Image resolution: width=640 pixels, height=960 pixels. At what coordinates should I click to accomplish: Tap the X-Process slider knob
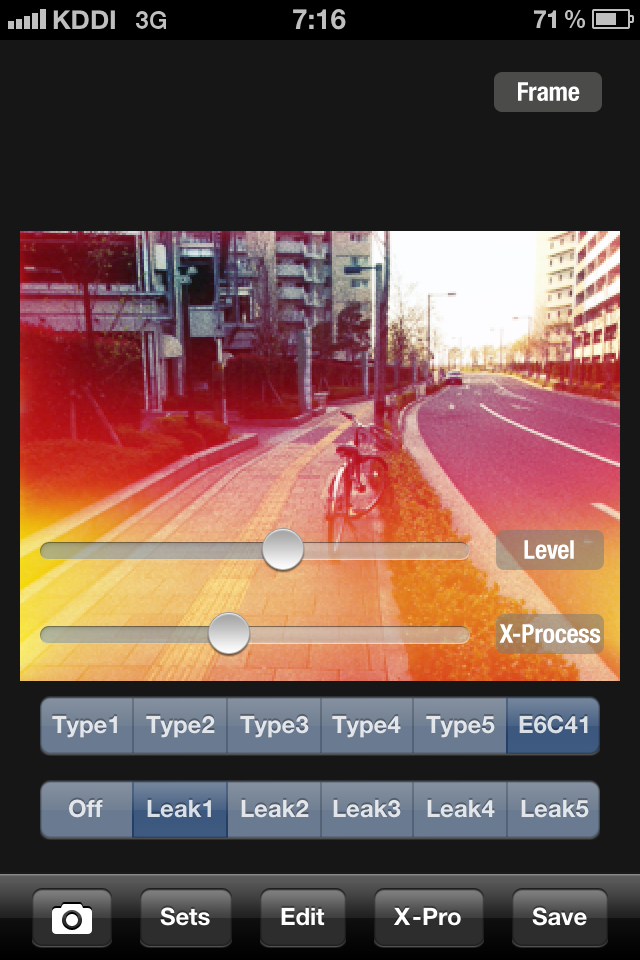tap(229, 634)
